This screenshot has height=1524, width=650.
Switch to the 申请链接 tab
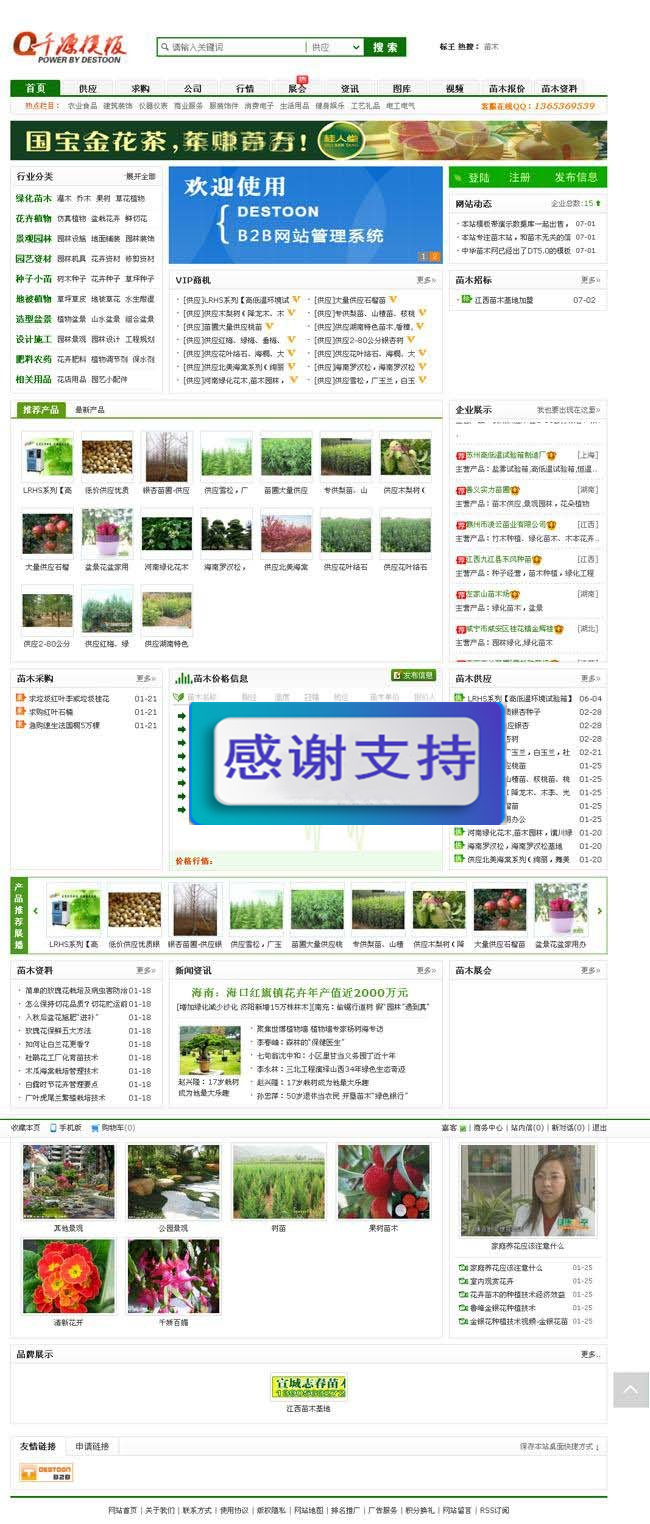(x=92, y=1446)
